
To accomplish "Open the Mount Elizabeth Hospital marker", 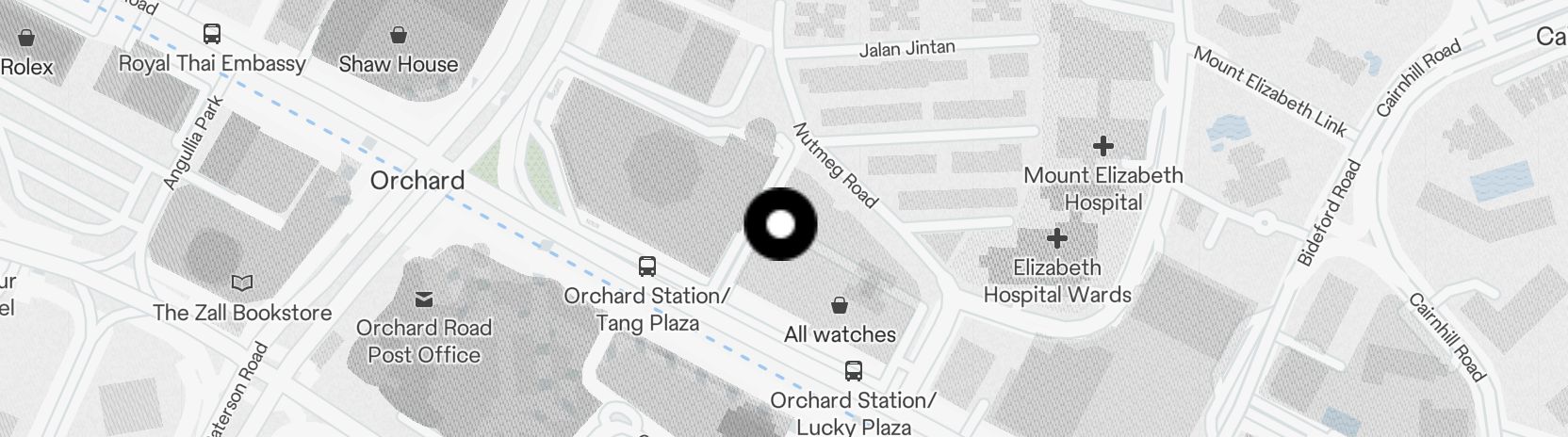I will click(x=1102, y=147).
